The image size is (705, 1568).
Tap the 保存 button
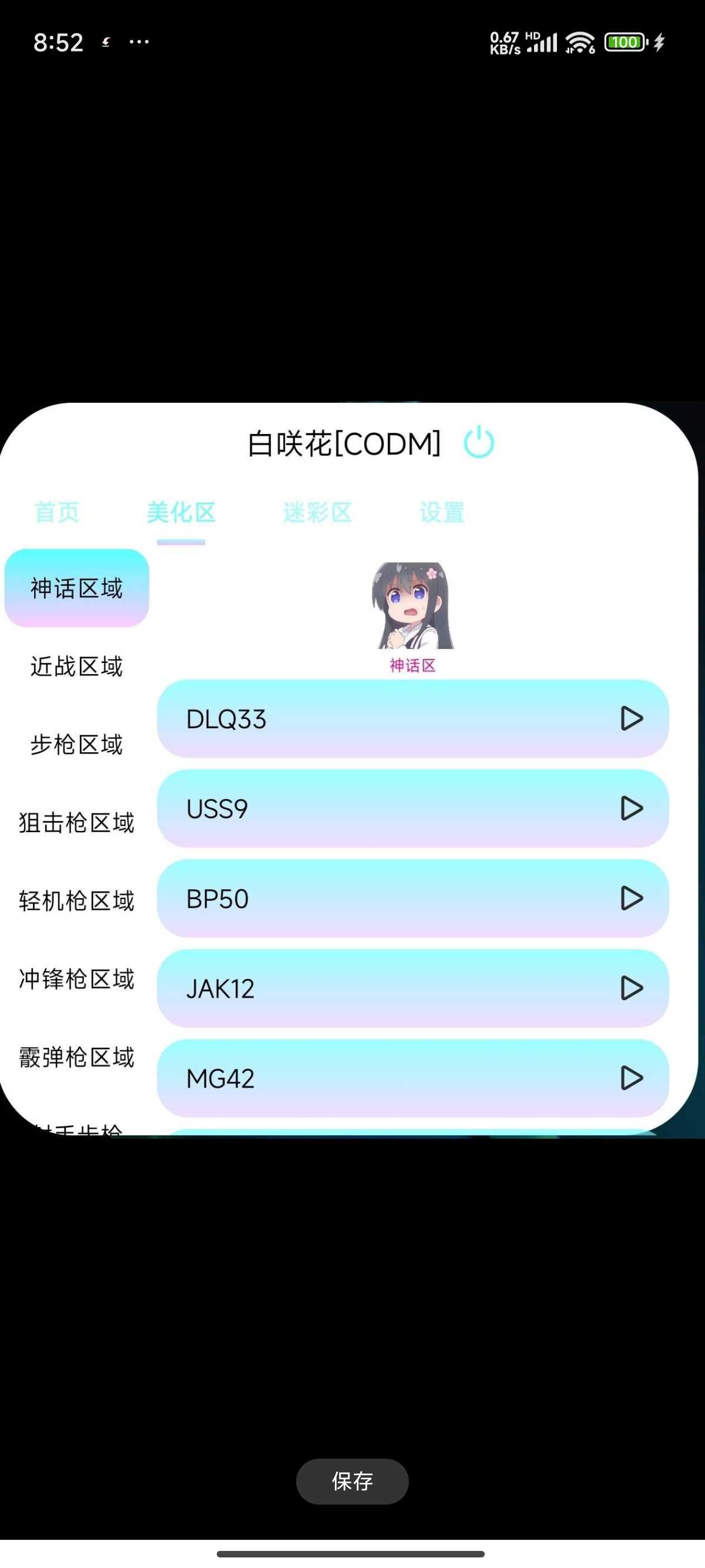[x=352, y=1481]
